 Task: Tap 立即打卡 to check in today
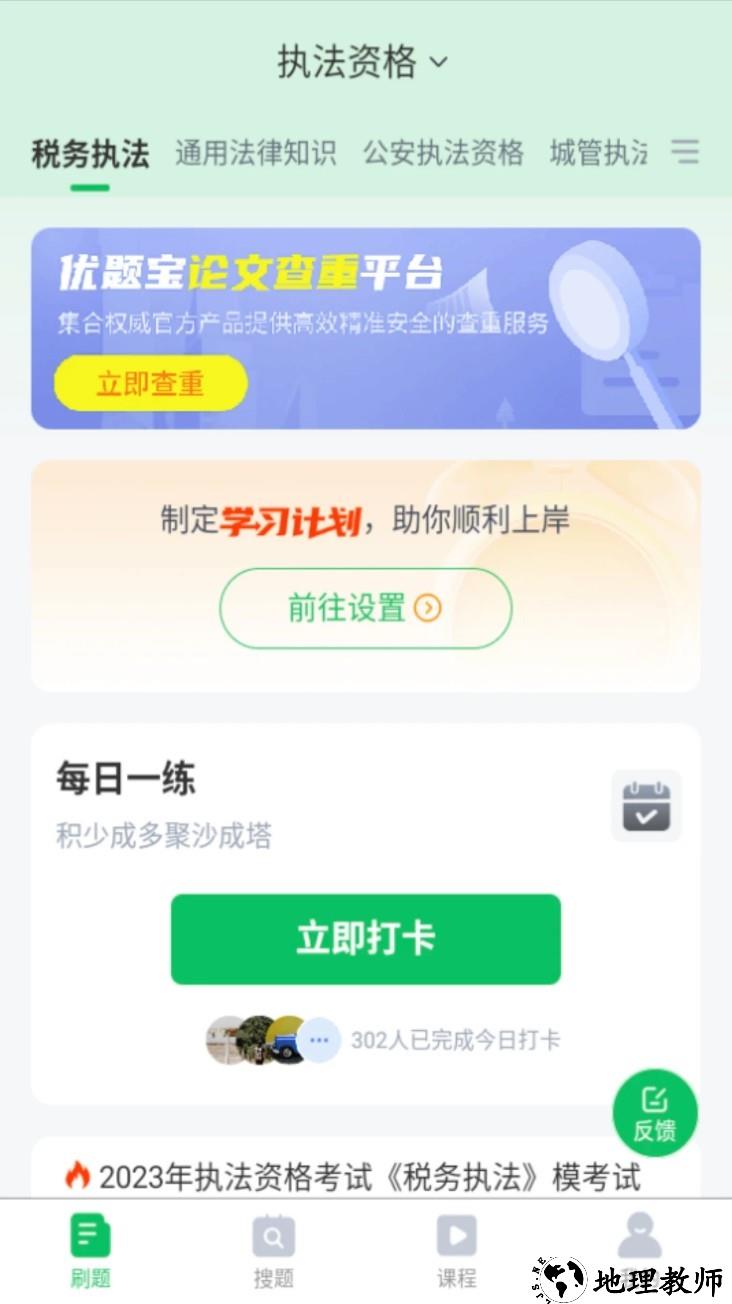click(x=365, y=939)
